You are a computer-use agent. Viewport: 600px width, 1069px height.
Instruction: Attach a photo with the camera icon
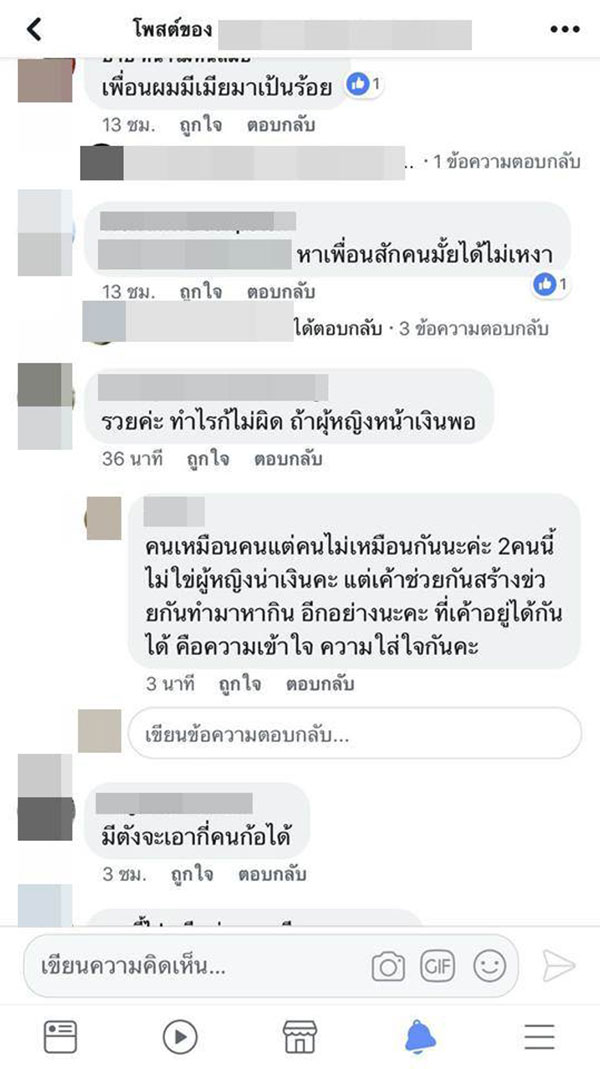point(388,967)
